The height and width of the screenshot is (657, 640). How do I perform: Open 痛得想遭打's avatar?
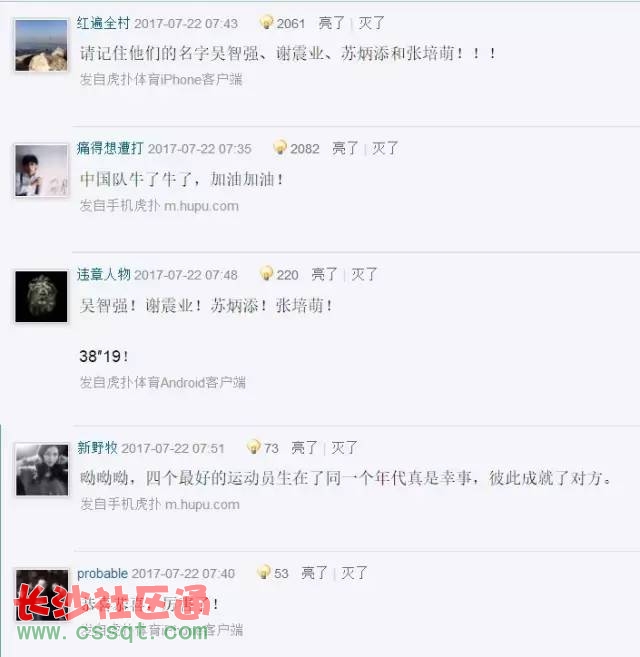tap(42, 171)
